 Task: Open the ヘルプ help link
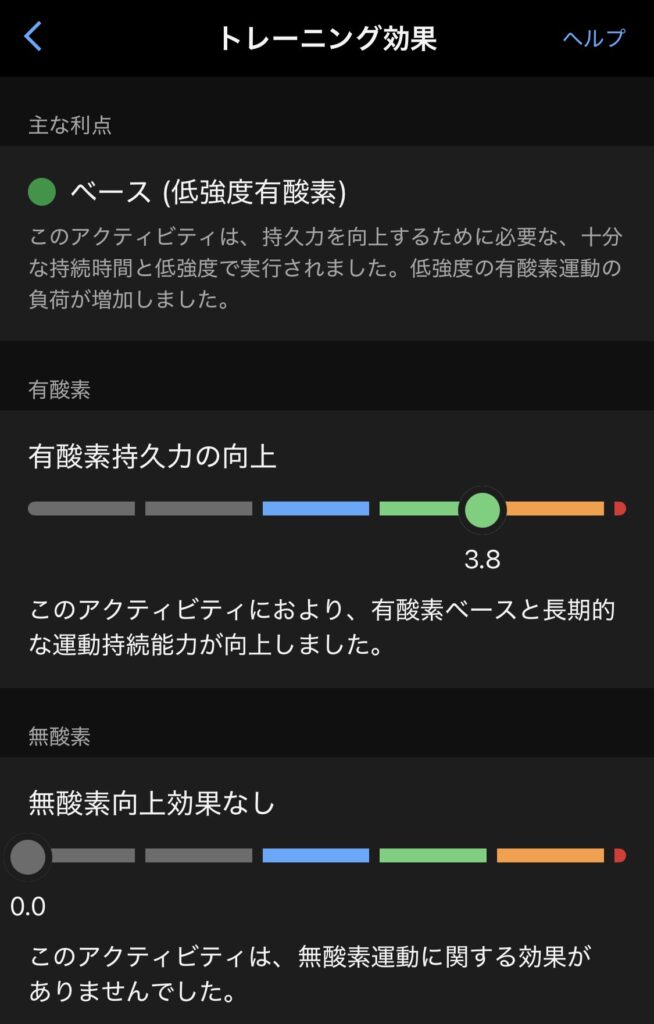pyautogui.click(x=593, y=38)
